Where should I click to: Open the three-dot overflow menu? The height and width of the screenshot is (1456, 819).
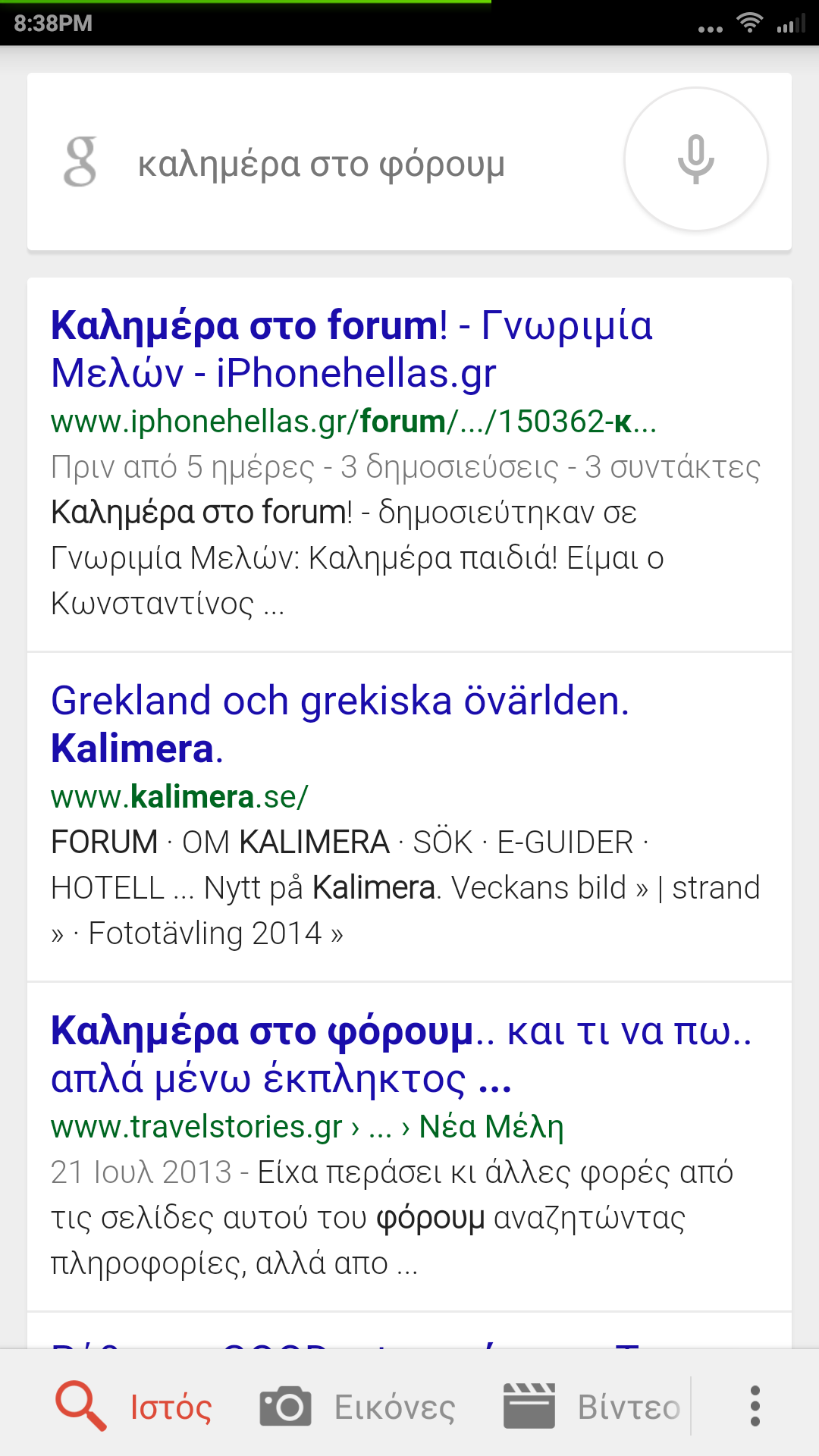click(x=755, y=1406)
